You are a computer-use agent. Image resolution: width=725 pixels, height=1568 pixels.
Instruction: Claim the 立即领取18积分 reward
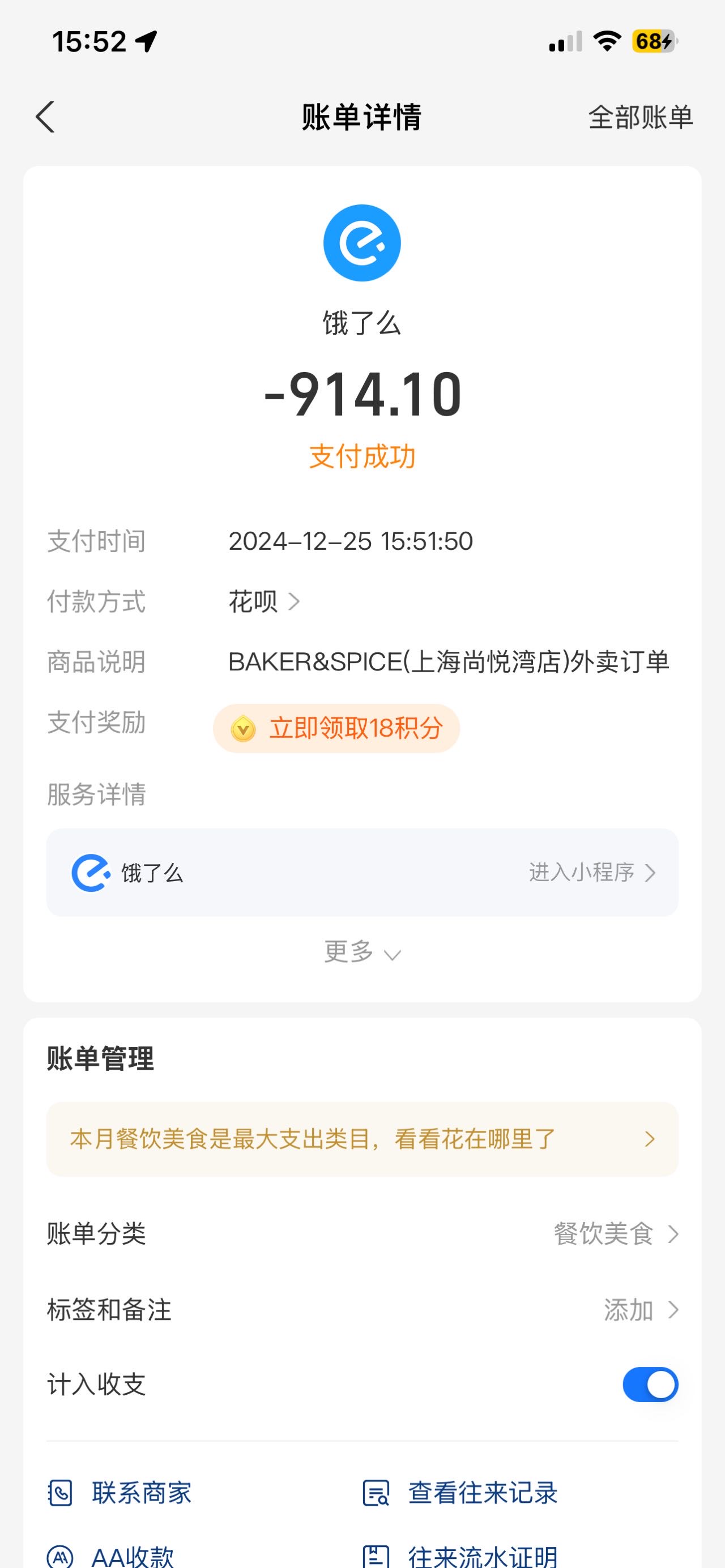(x=336, y=728)
